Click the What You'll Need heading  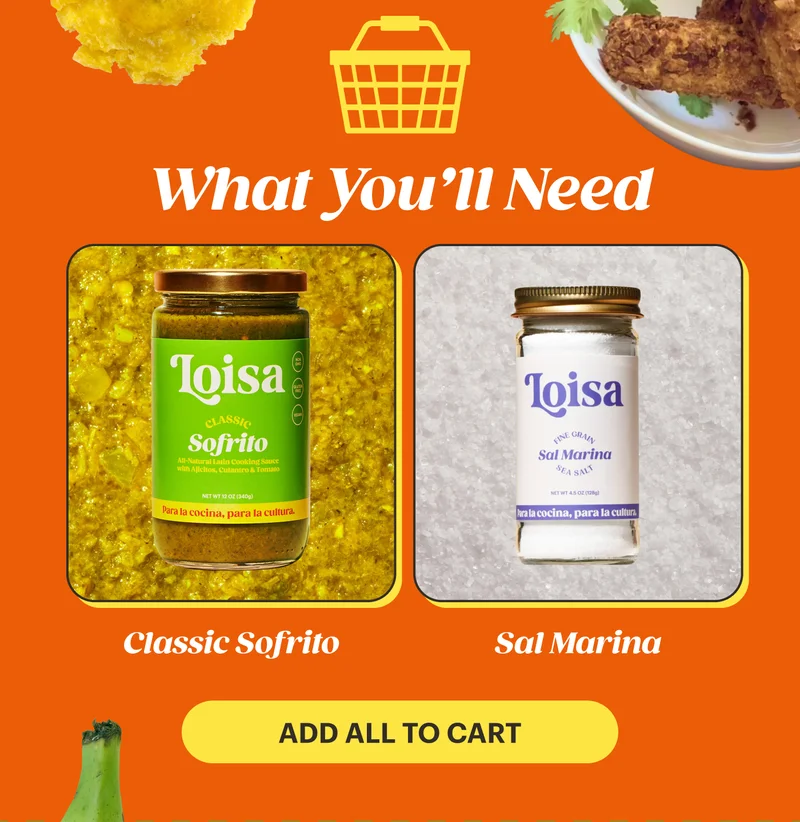399,190
